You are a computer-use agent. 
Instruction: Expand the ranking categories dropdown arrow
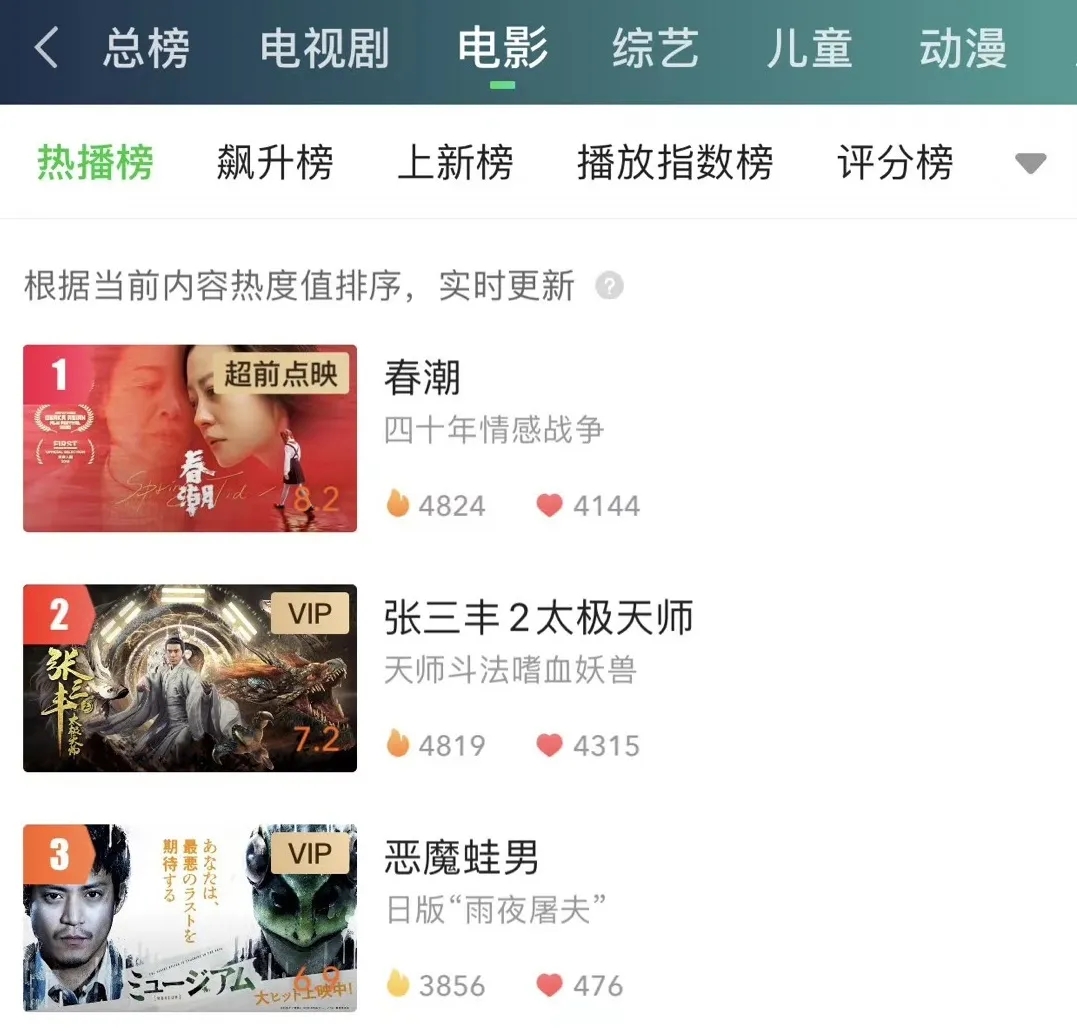coord(1030,163)
